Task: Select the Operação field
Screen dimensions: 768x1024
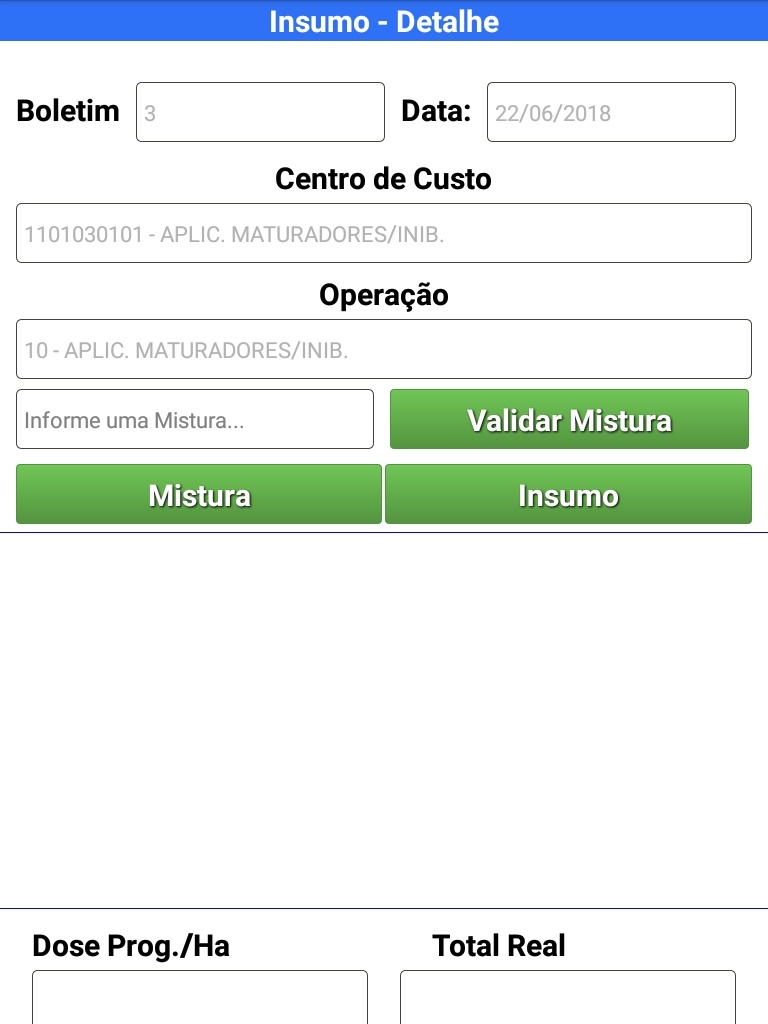Action: pyautogui.click(x=384, y=349)
